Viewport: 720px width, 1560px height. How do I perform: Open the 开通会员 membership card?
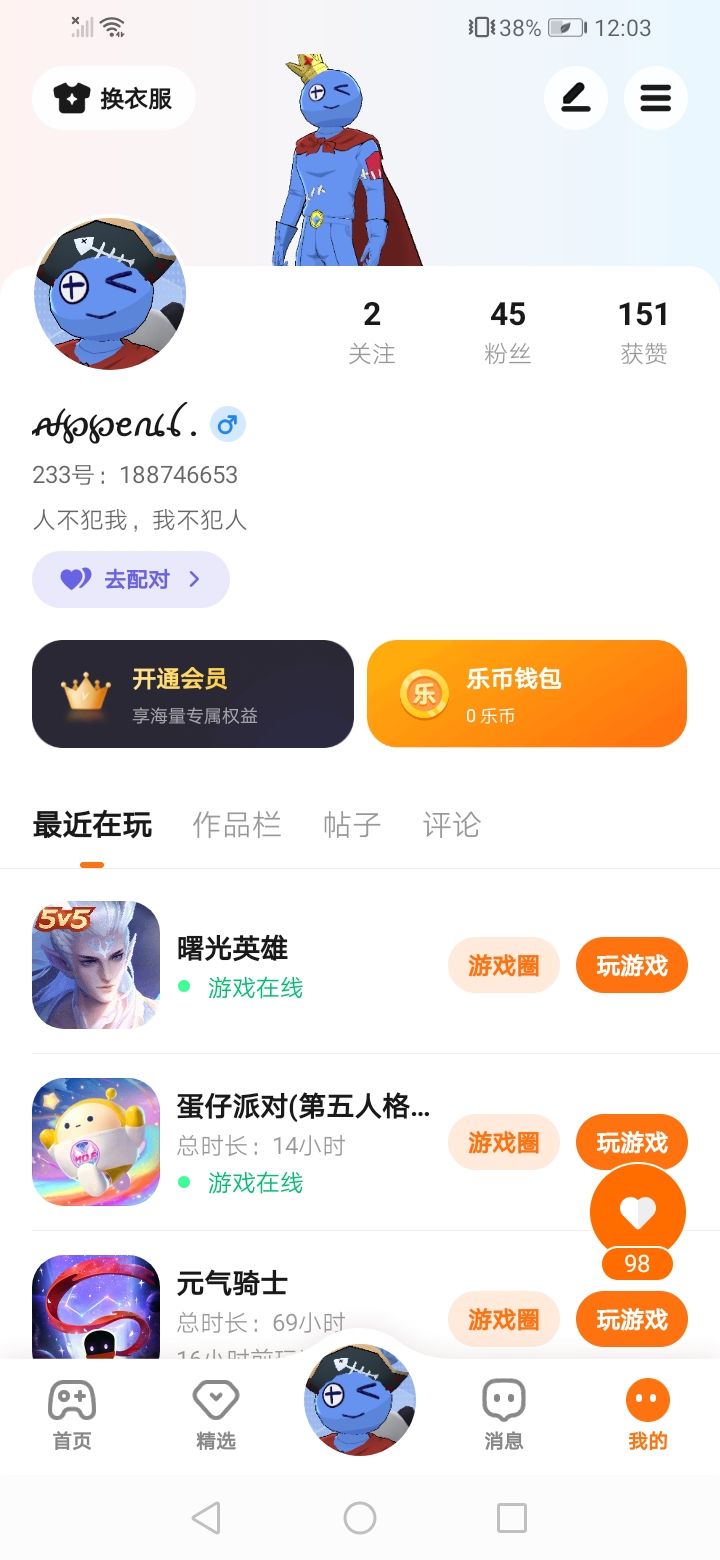(x=193, y=694)
